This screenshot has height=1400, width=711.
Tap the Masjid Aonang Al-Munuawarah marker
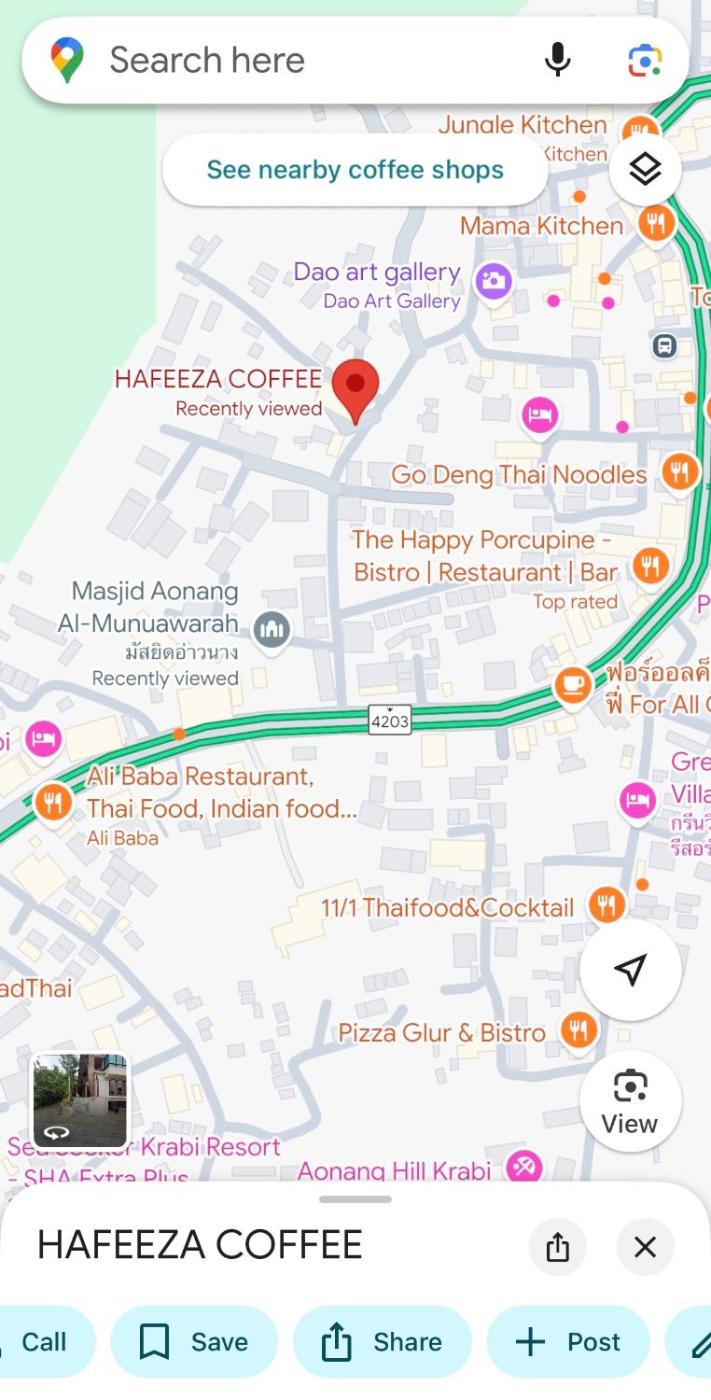[x=271, y=629]
